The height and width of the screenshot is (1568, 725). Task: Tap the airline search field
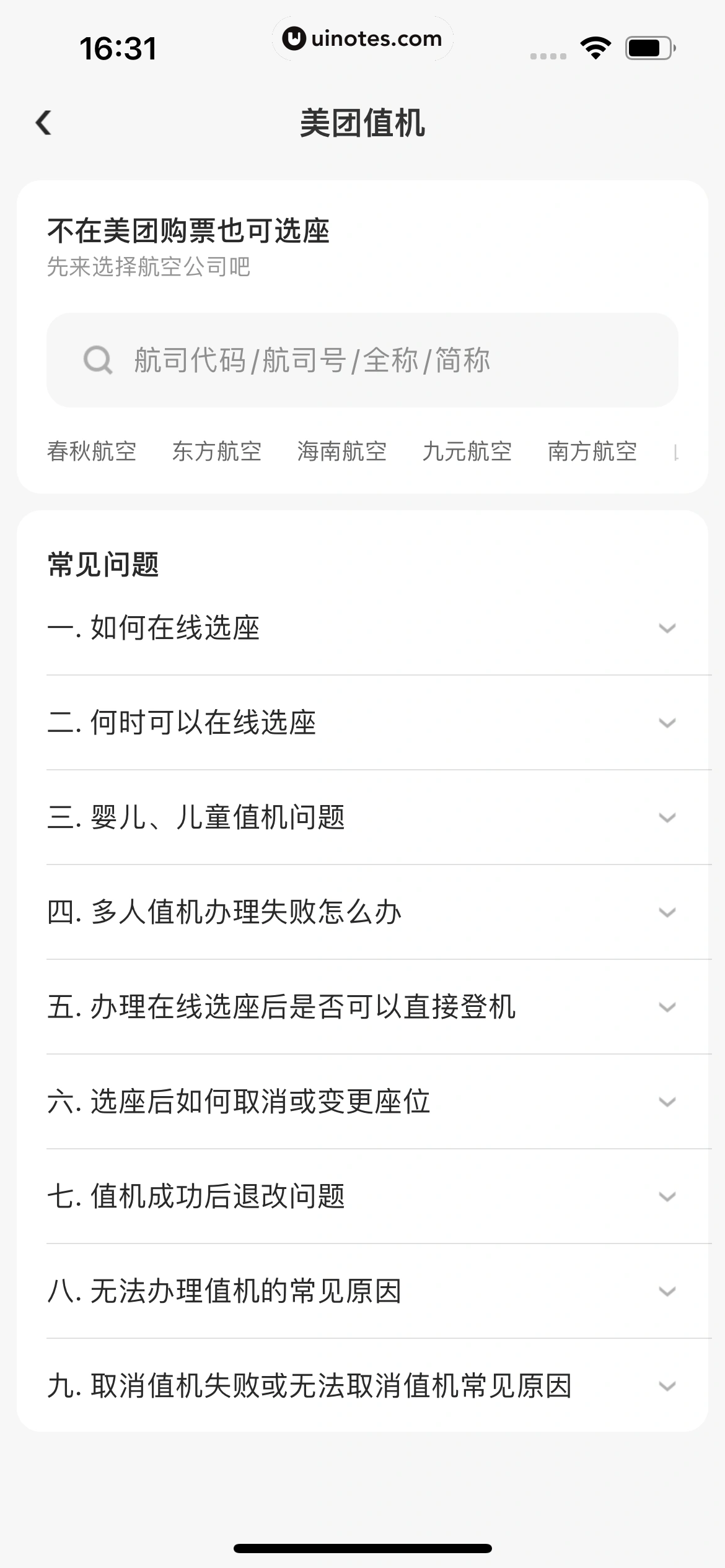tap(362, 360)
